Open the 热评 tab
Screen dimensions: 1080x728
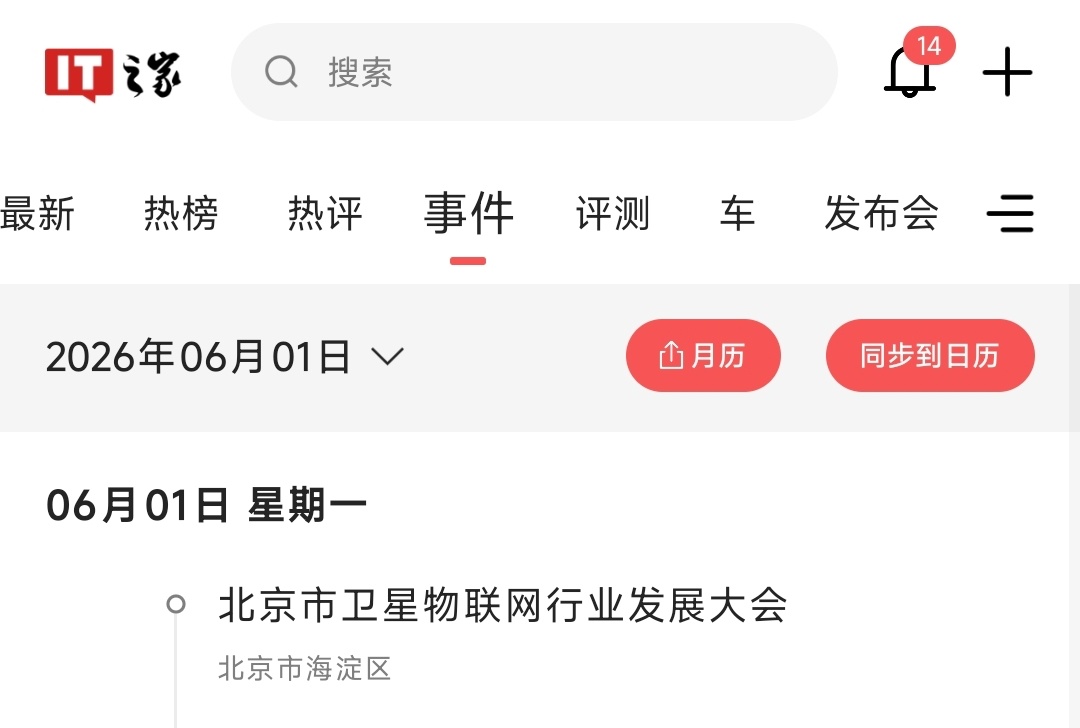point(325,213)
